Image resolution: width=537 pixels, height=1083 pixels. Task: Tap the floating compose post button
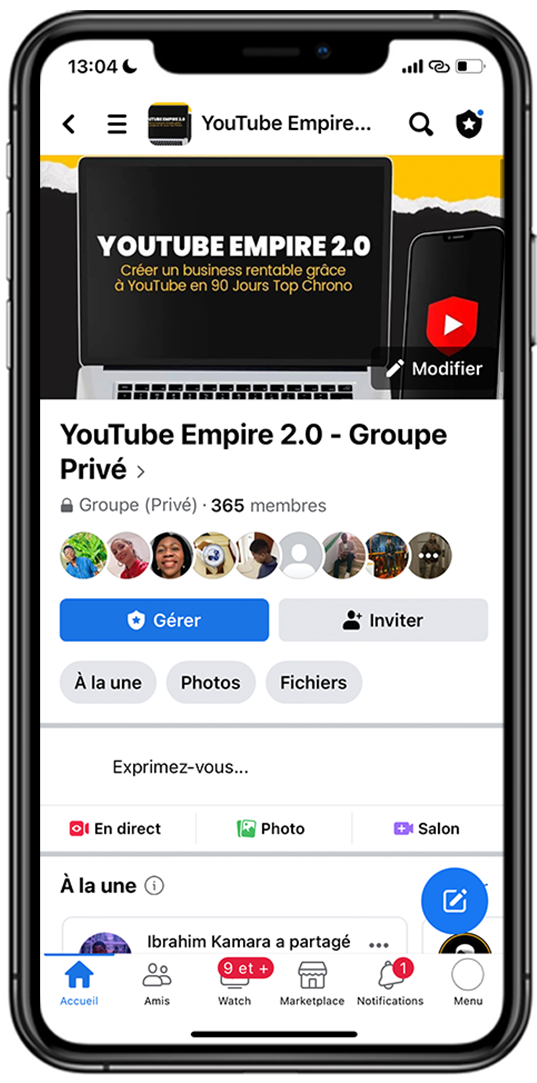tap(455, 901)
